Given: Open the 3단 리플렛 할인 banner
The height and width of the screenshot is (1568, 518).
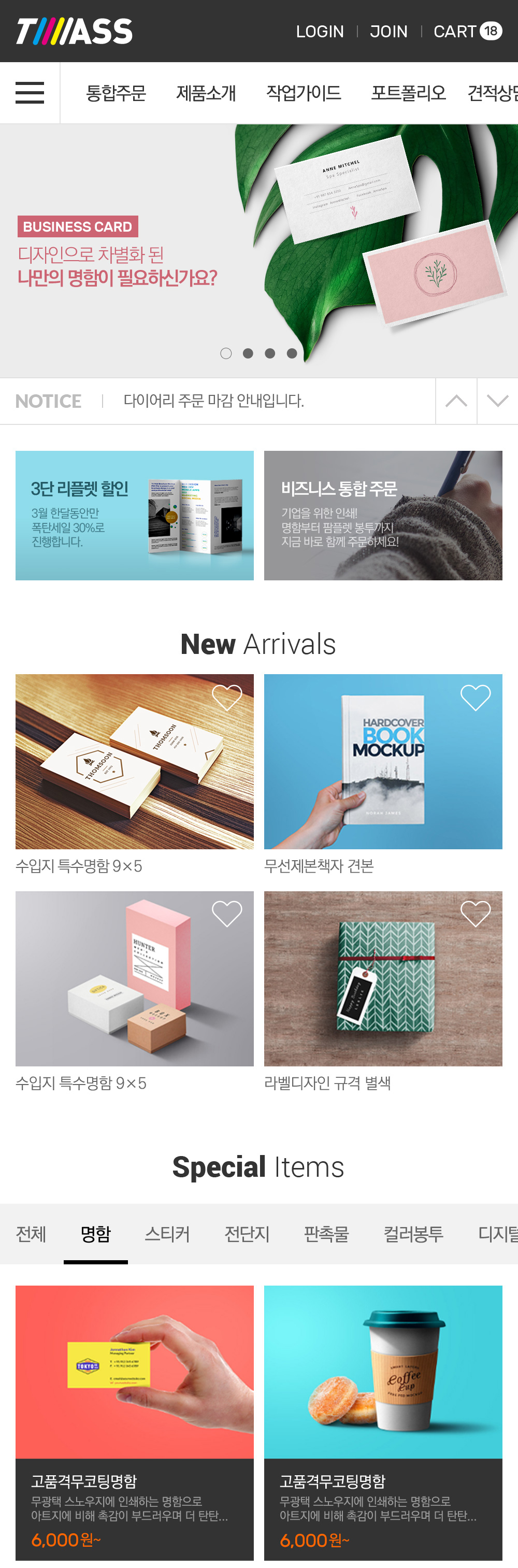Looking at the screenshot, I should point(135,515).
